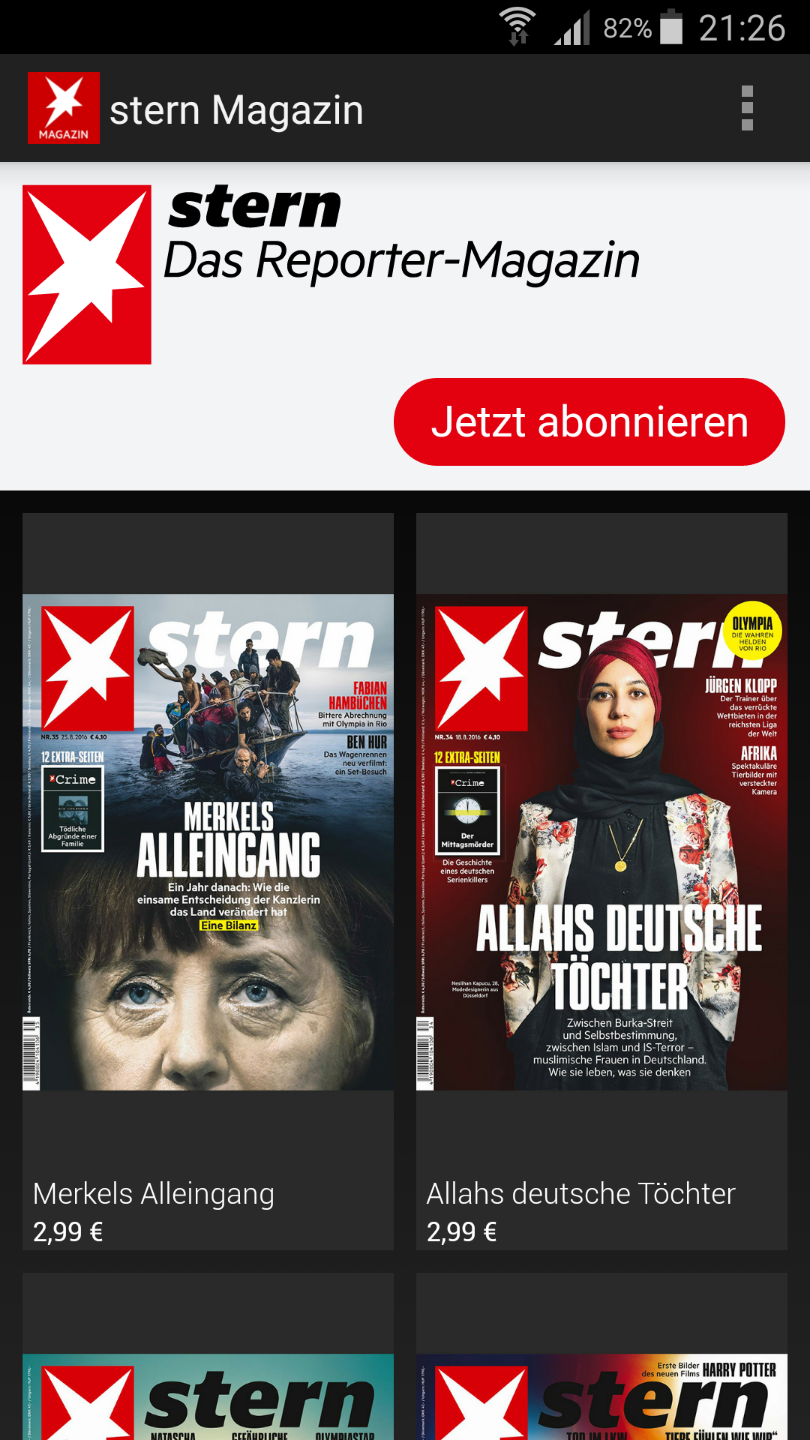This screenshot has width=810, height=1440.
Task: Open the overflow menu
Action: pyautogui.click(x=747, y=108)
